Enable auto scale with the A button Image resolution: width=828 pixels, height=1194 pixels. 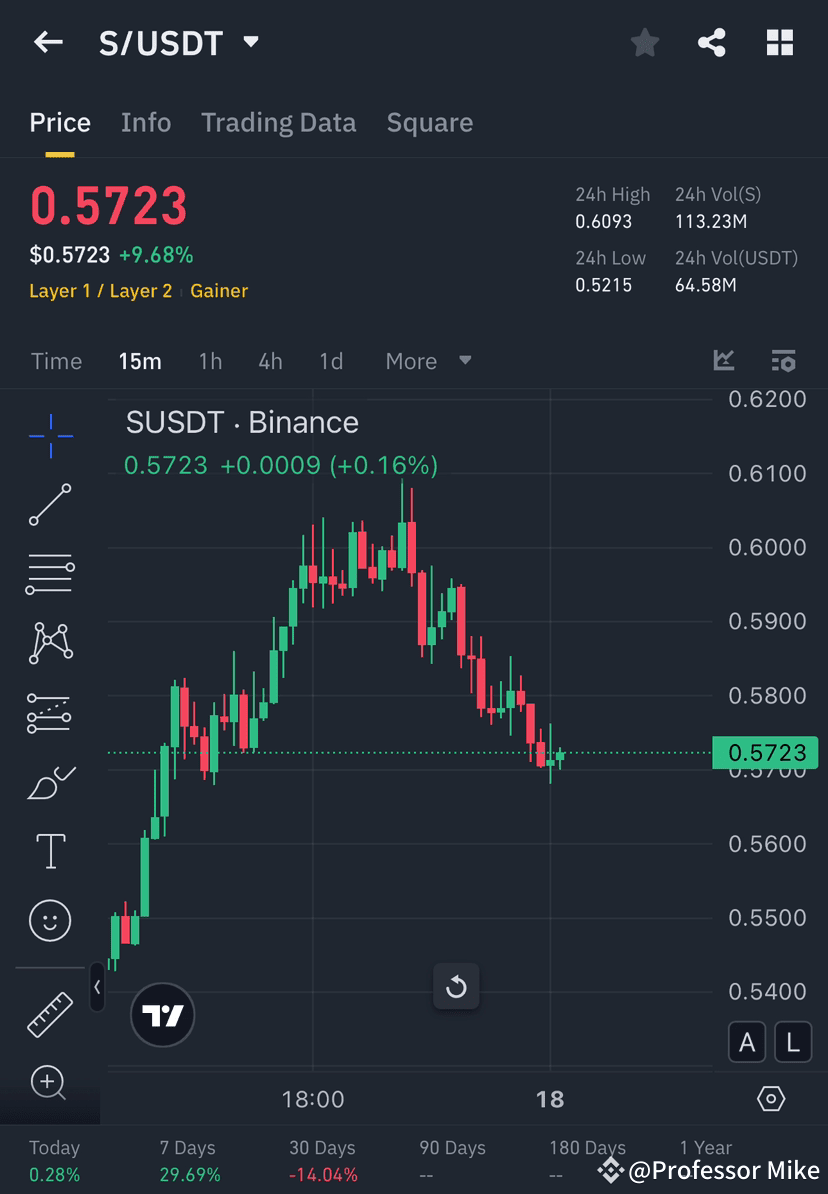point(747,1042)
